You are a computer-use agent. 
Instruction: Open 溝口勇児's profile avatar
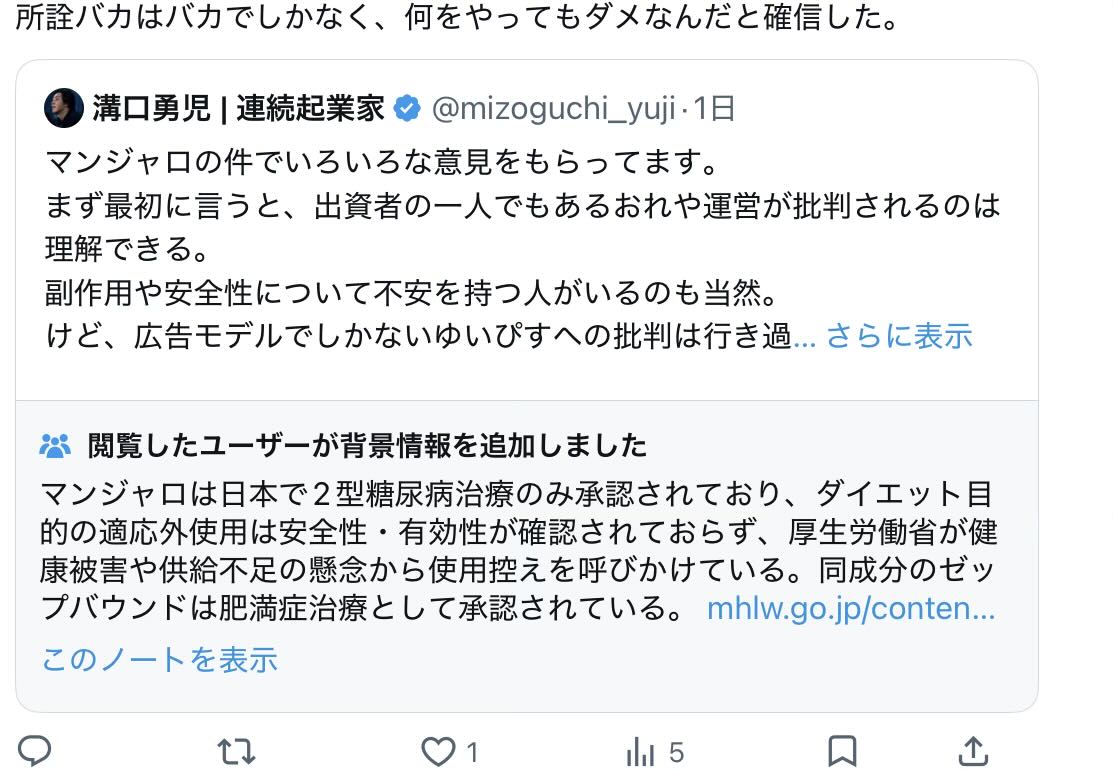(x=64, y=108)
